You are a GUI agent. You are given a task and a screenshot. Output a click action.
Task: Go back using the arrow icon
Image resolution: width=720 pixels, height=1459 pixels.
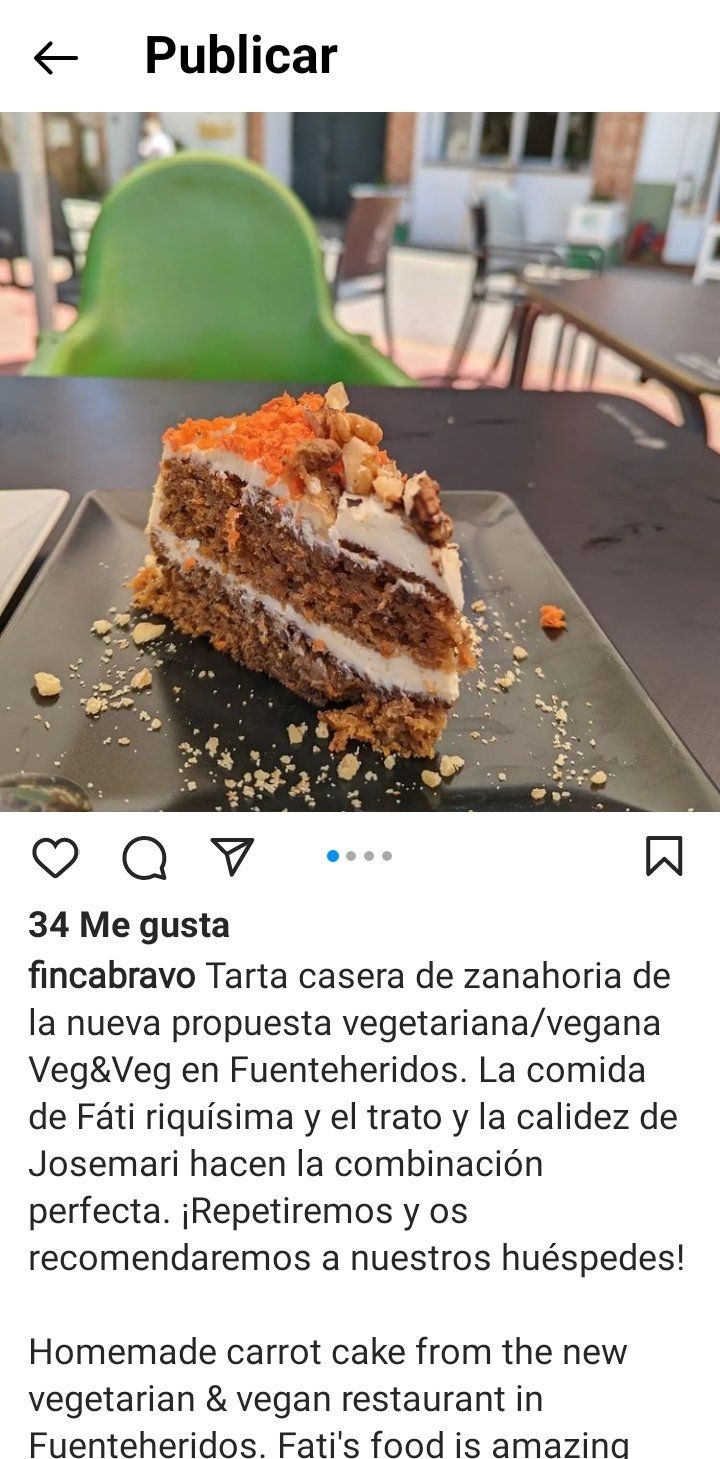[55, 58]
